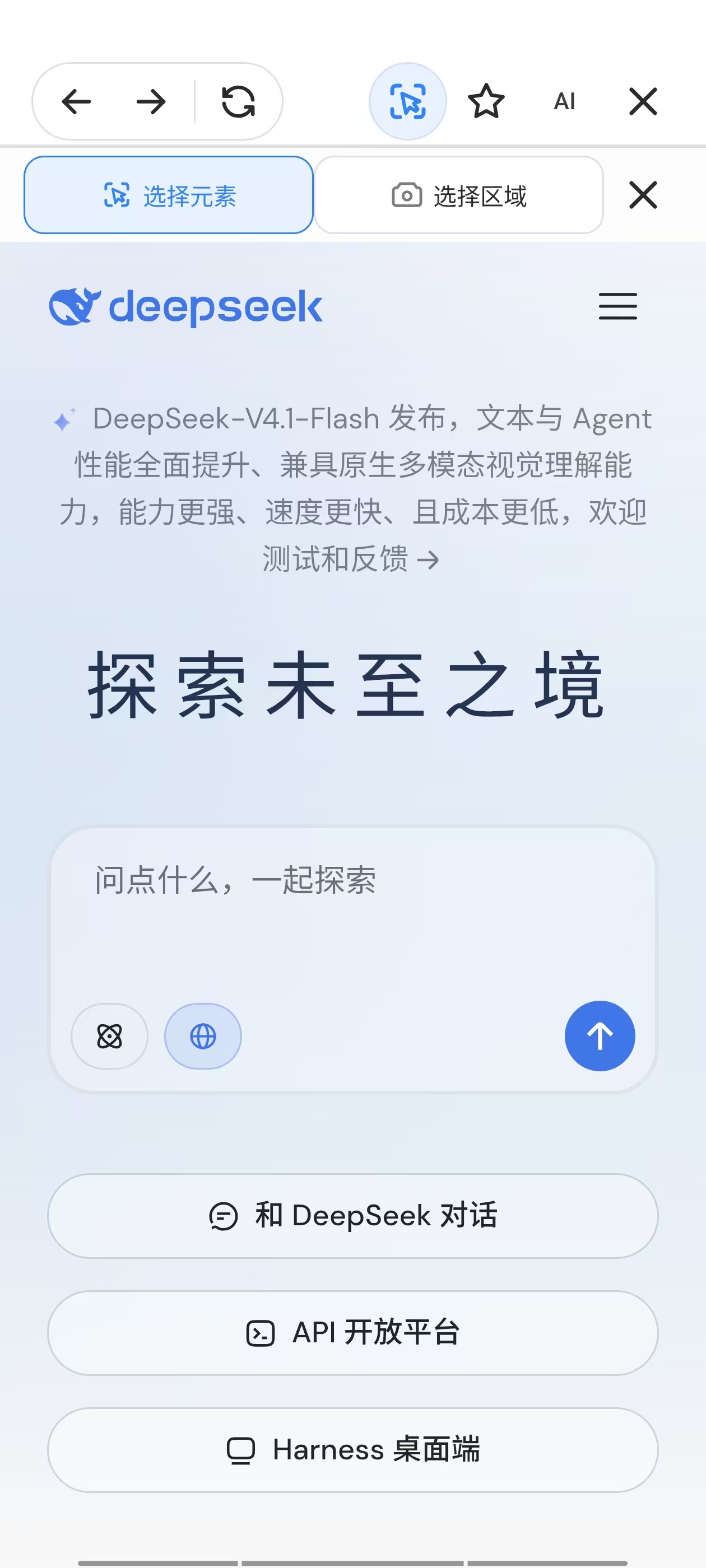This screenshot has height=1568, width=706.
Task: Open the DeepSeek hamburger menu
Action: click(x=617, y=306)
